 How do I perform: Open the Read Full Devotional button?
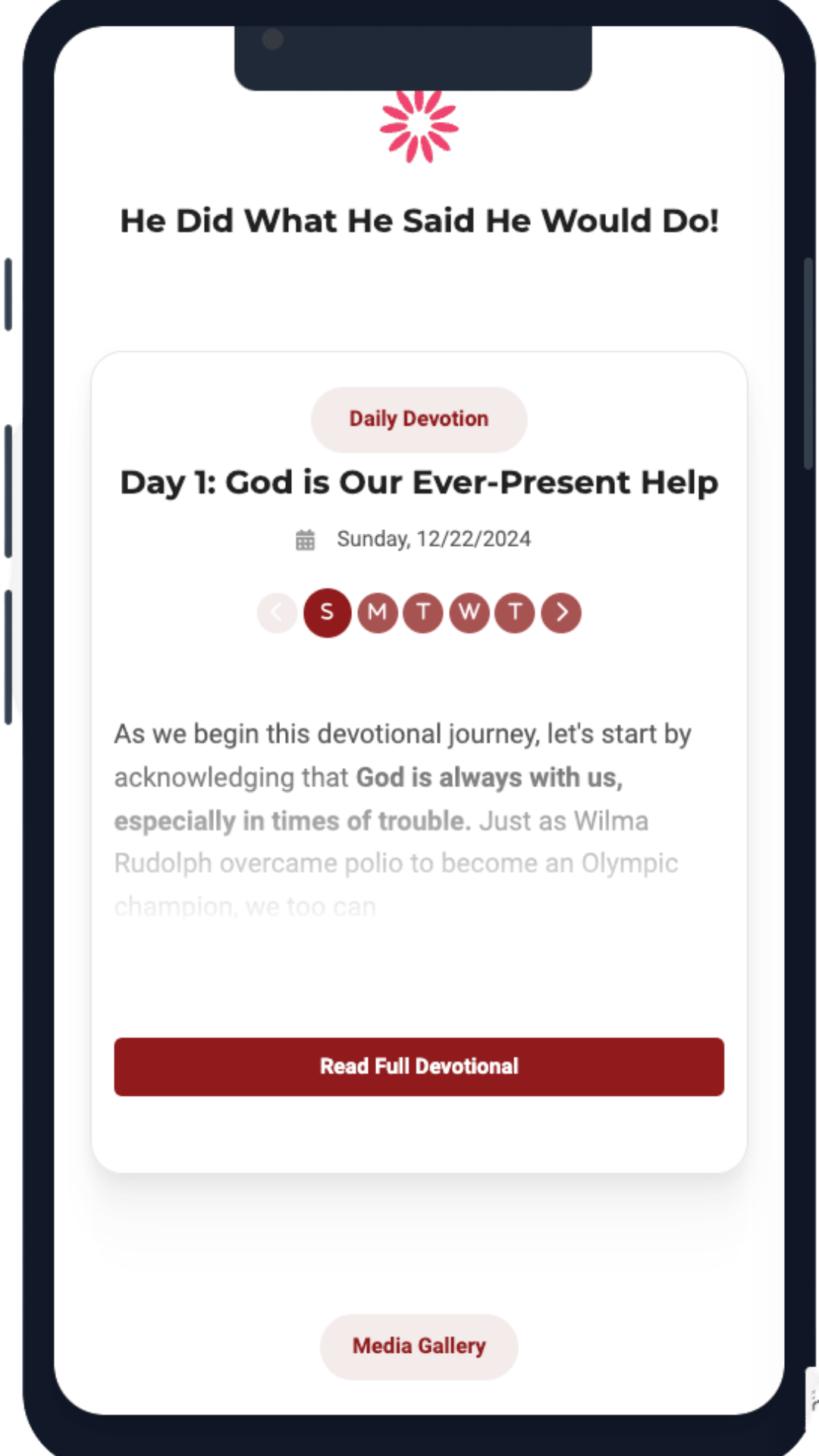point(419,1066)
